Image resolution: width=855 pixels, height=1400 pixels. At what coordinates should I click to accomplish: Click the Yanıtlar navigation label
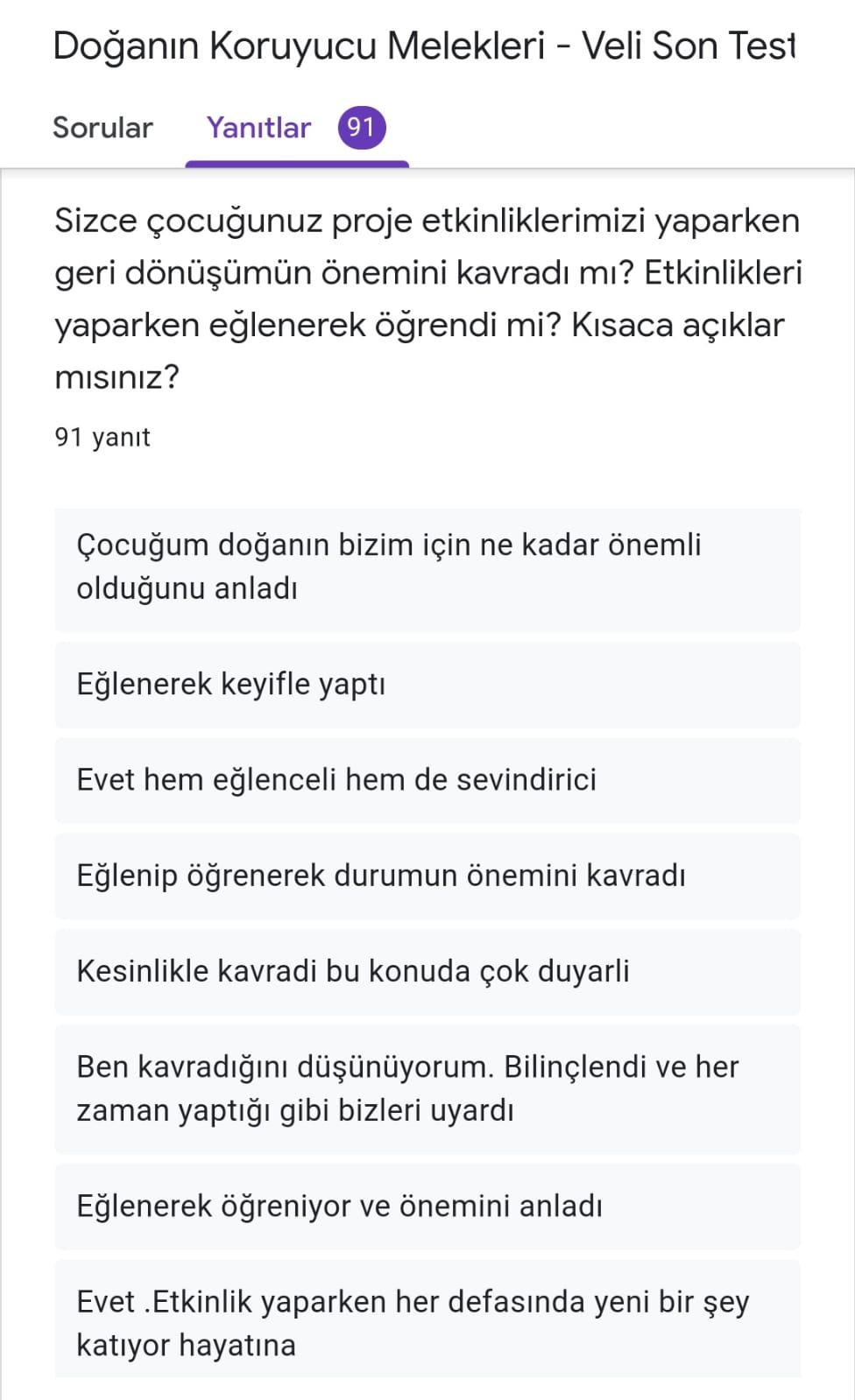click(258, 127)
